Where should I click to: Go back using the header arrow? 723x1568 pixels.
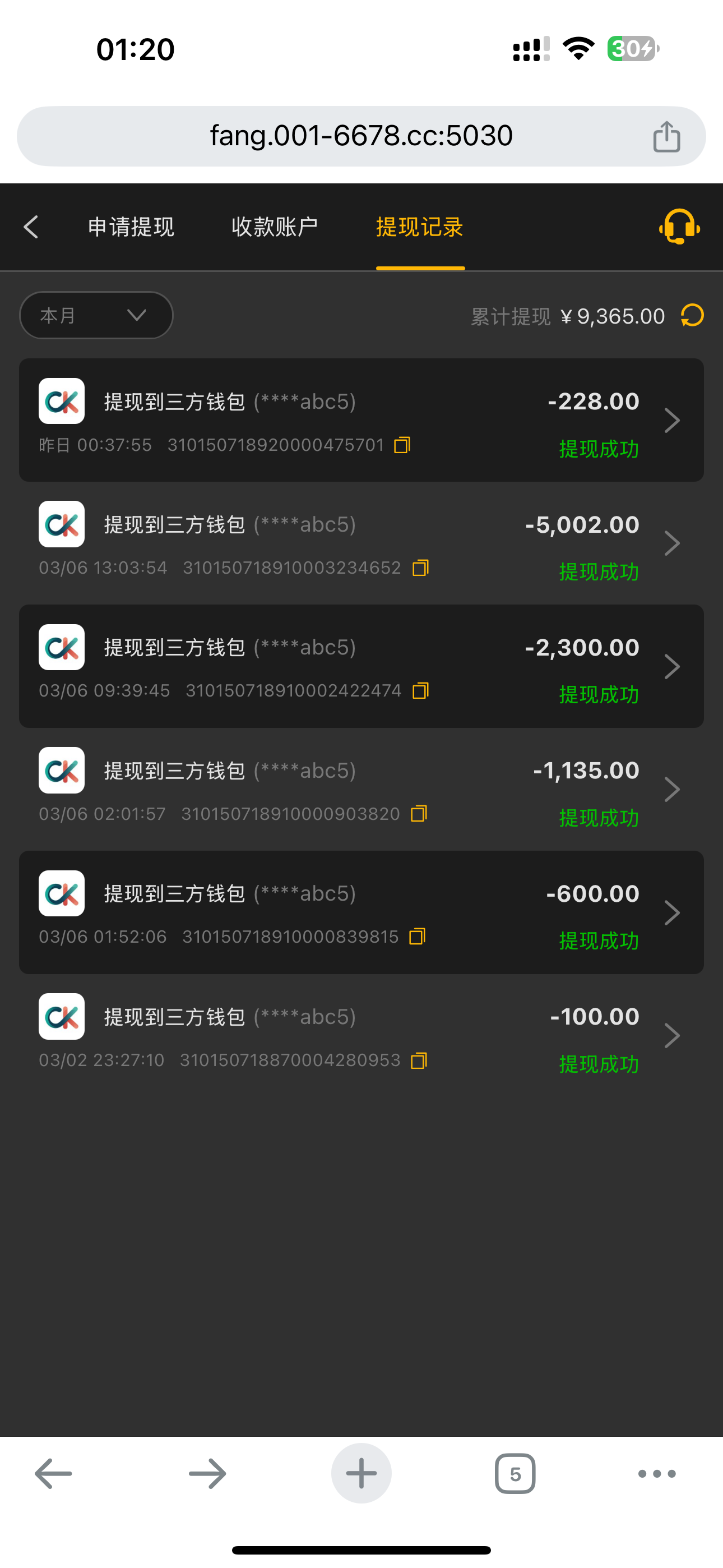coord(31,227)
